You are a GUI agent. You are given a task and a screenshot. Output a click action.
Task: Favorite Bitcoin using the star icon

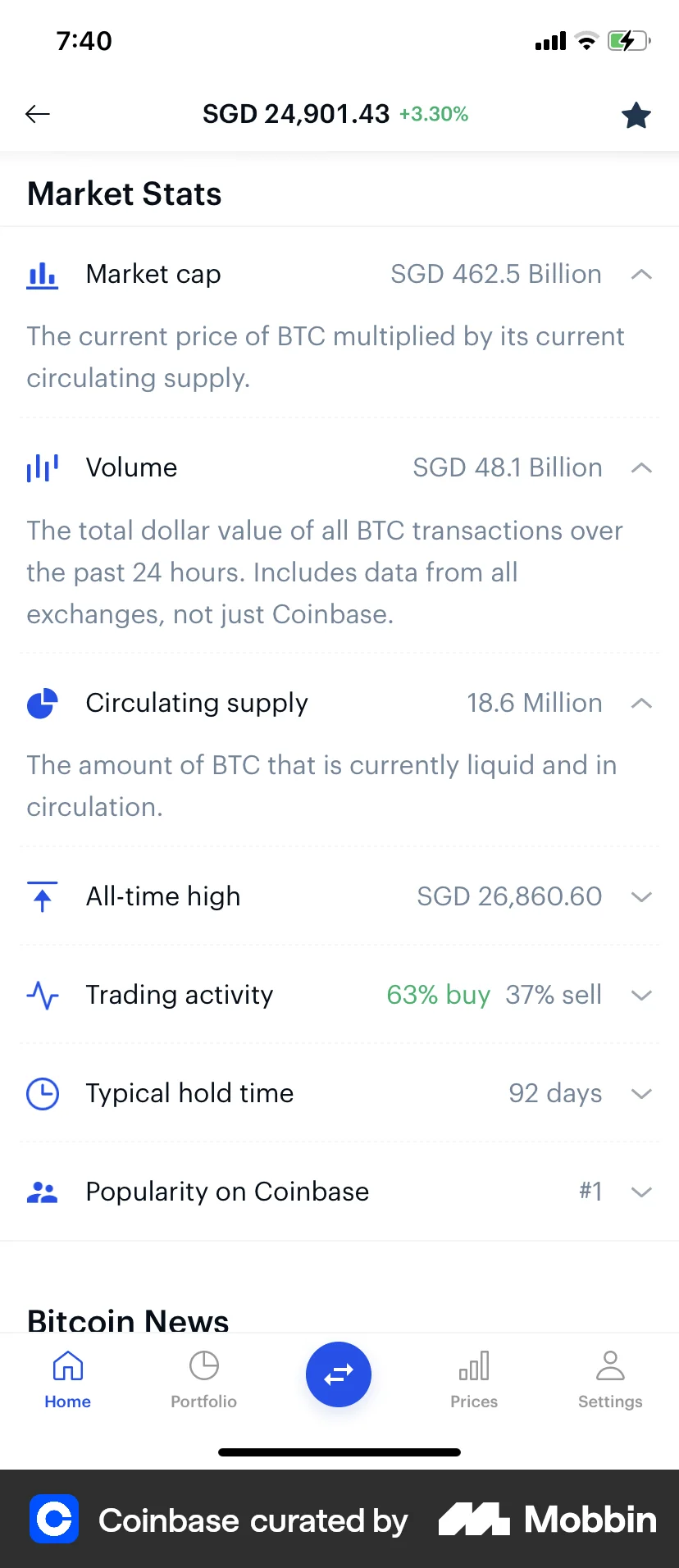636,115
